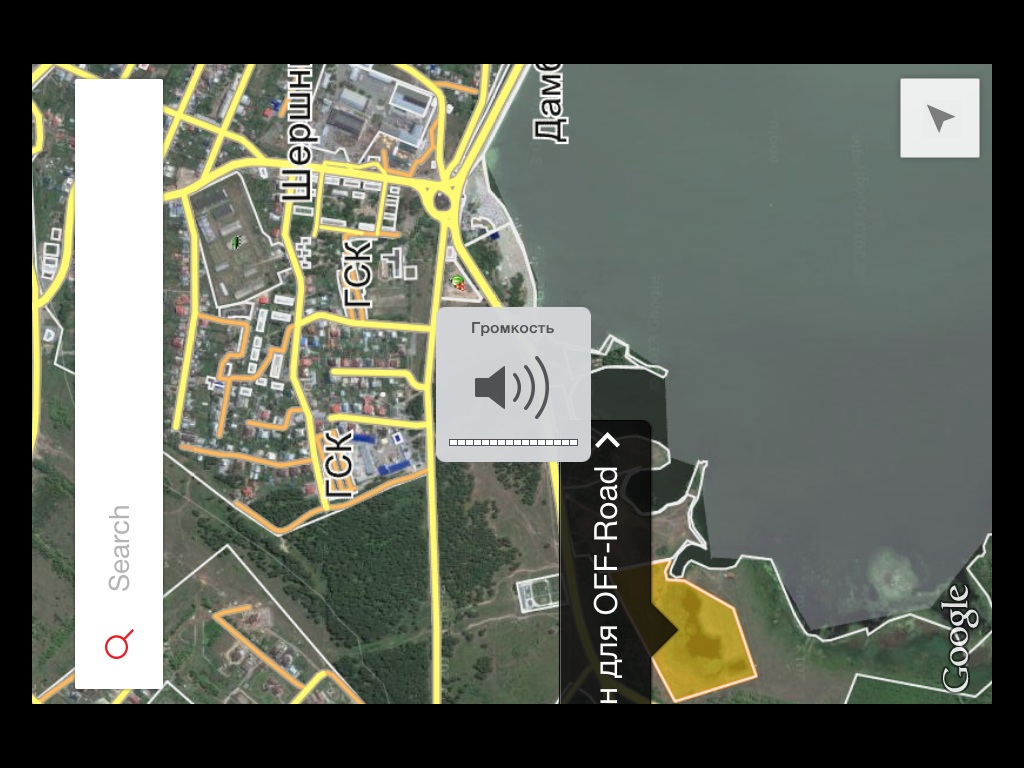
Task: Center map on my location arrow
Action: click(940, 118)
